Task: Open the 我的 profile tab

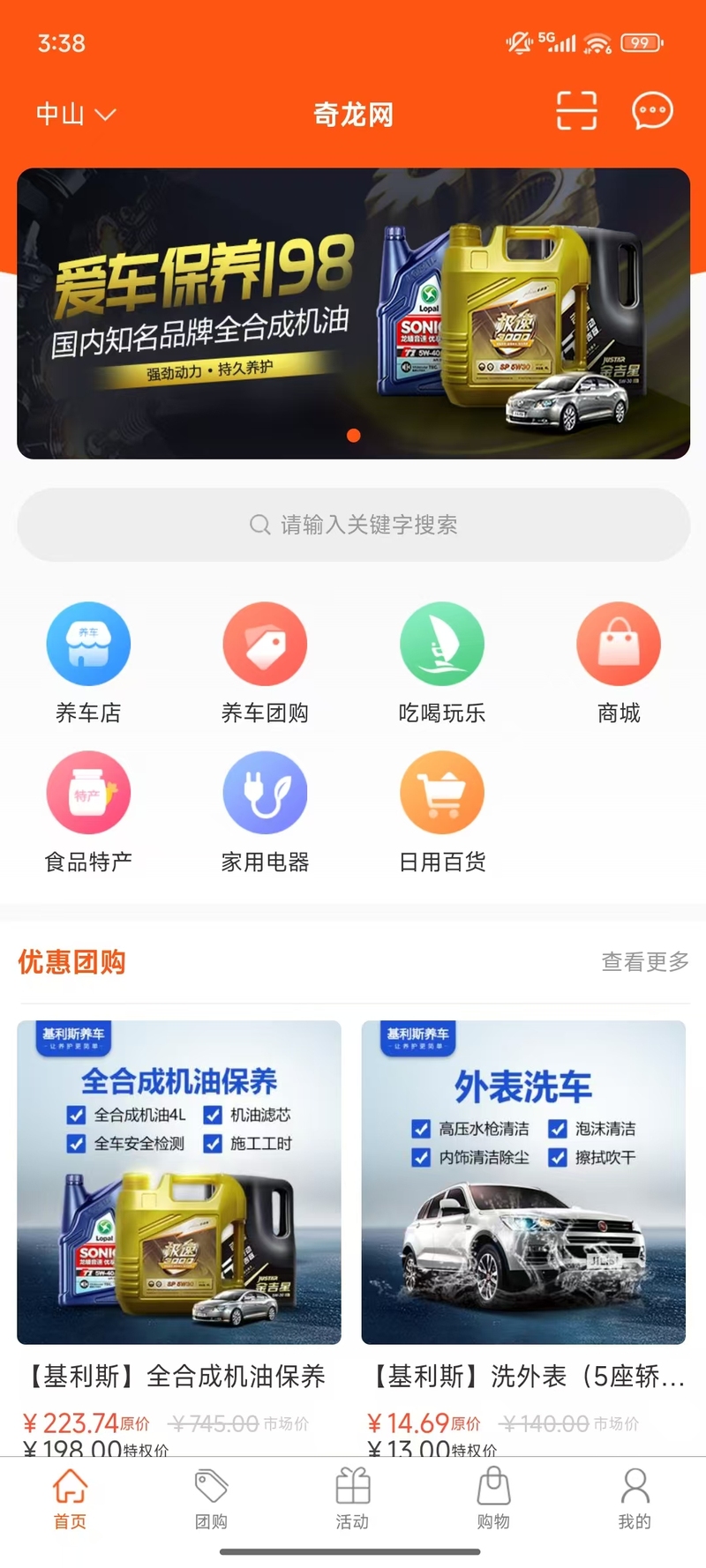Action: [x=635, y=1499]
